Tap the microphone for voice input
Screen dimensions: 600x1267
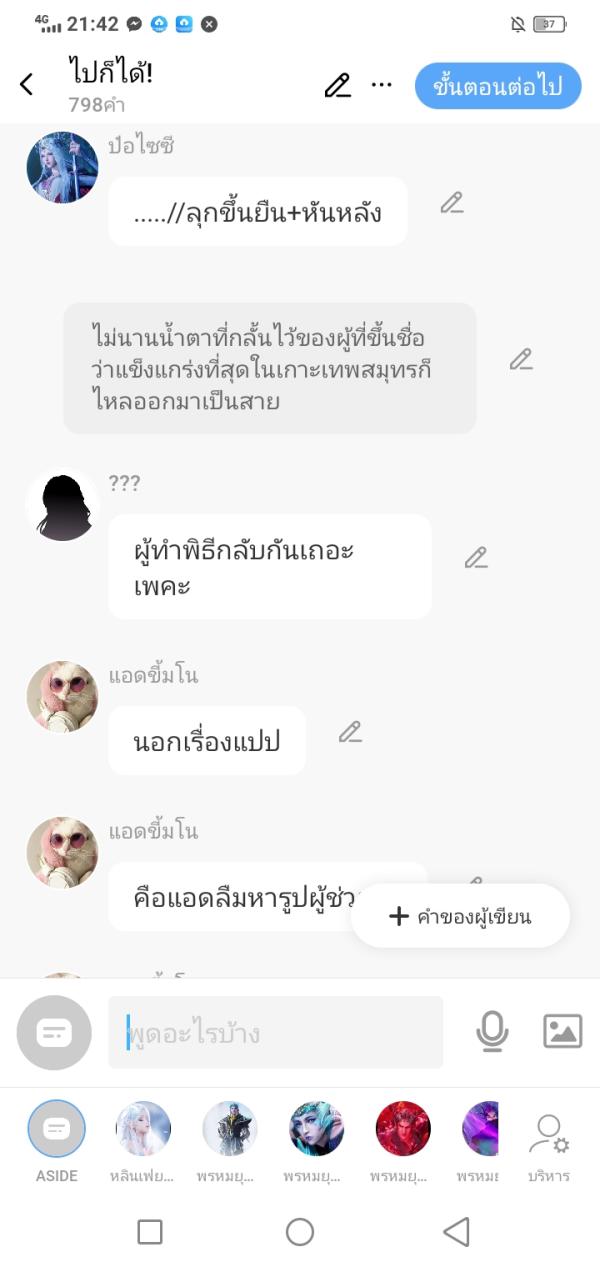(x=491, y=1031)
